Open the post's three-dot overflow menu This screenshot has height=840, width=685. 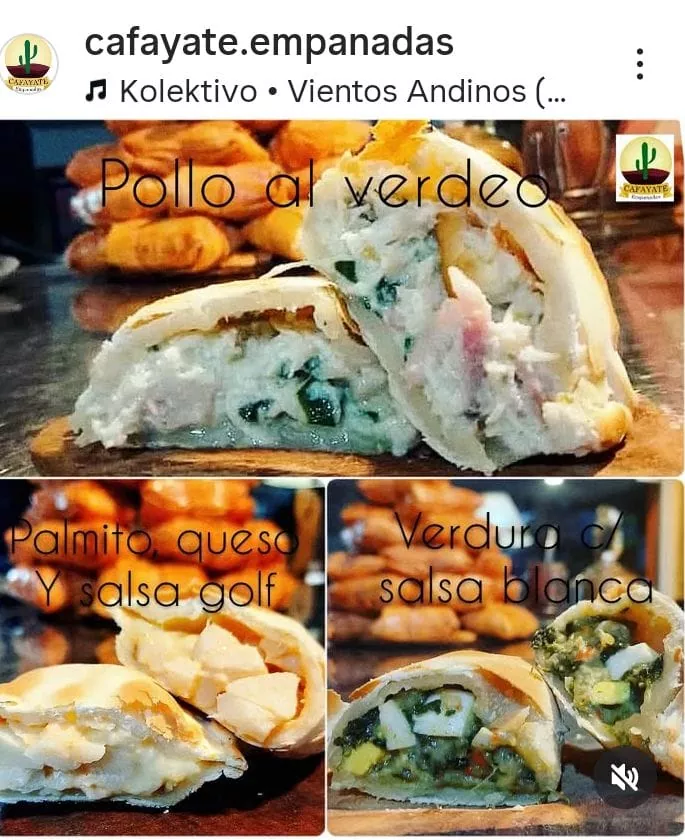(x=640, y=64)
